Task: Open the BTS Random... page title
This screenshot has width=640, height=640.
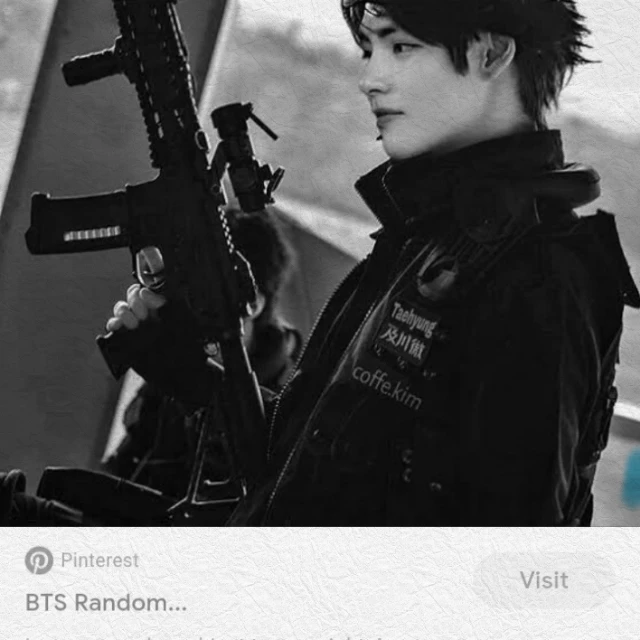Action: [x=106, y=602]
